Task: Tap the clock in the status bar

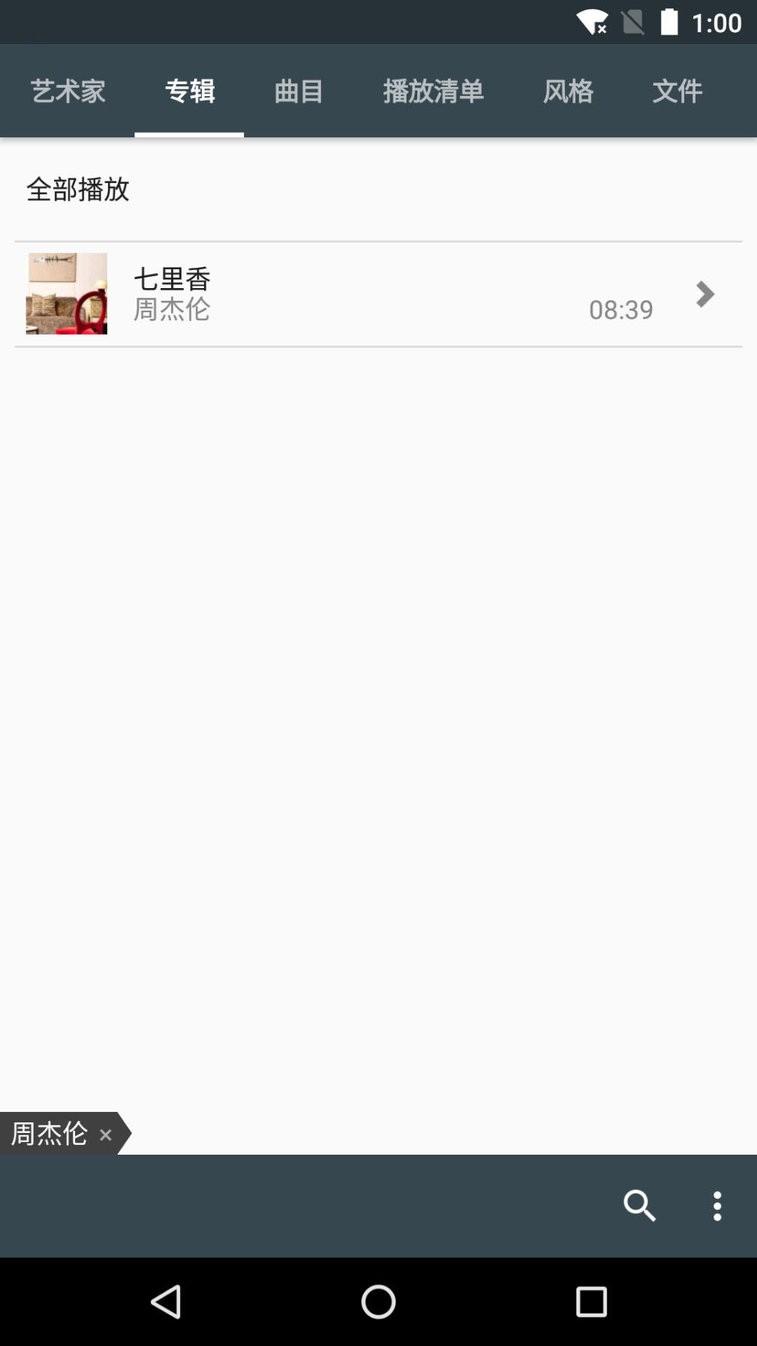Action: (717, 20)
